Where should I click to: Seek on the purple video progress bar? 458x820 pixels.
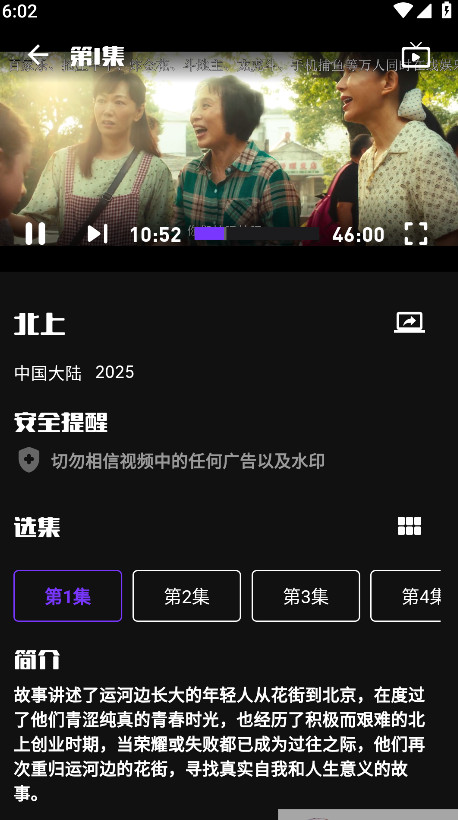[256, 234]
